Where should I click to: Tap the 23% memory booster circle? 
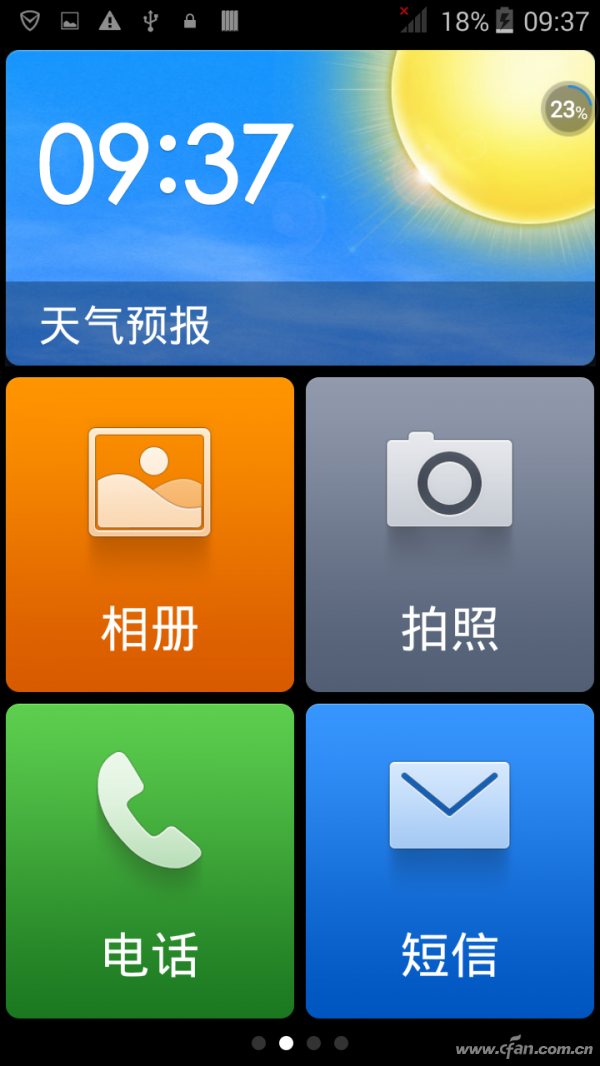(567, 109)
